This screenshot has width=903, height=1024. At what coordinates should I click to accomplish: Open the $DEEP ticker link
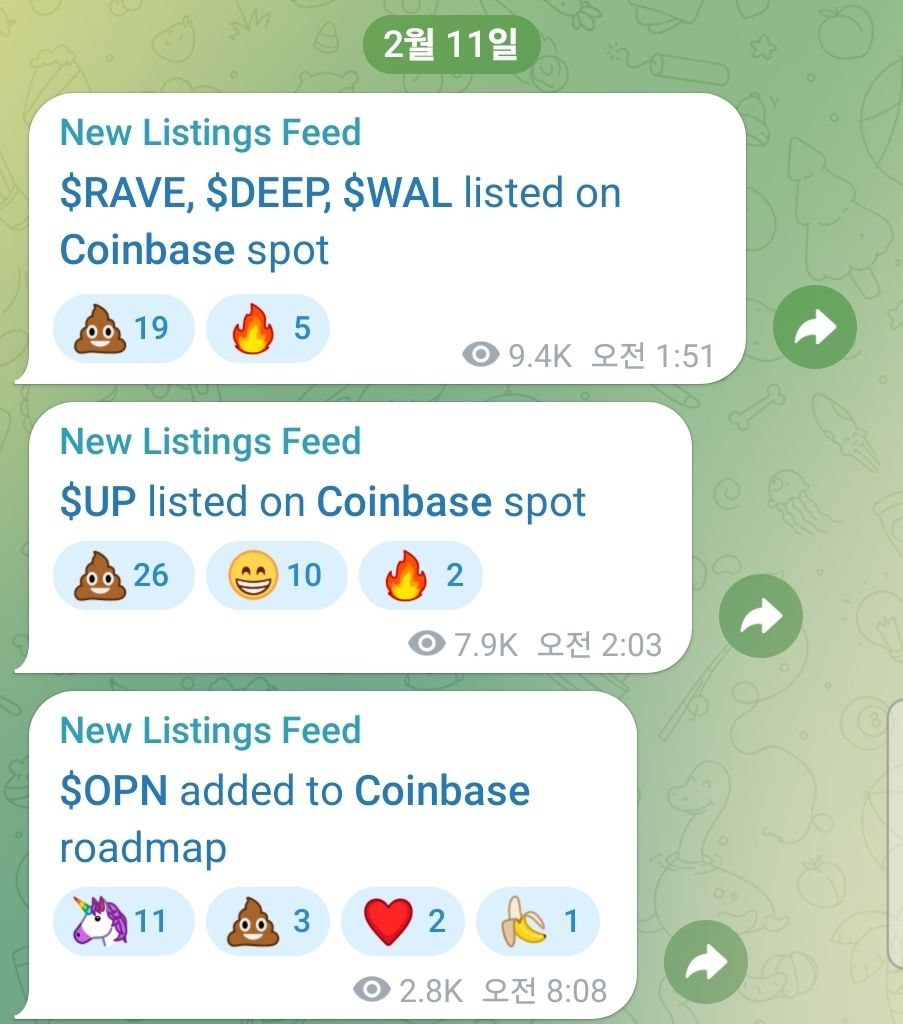point(269,193)
